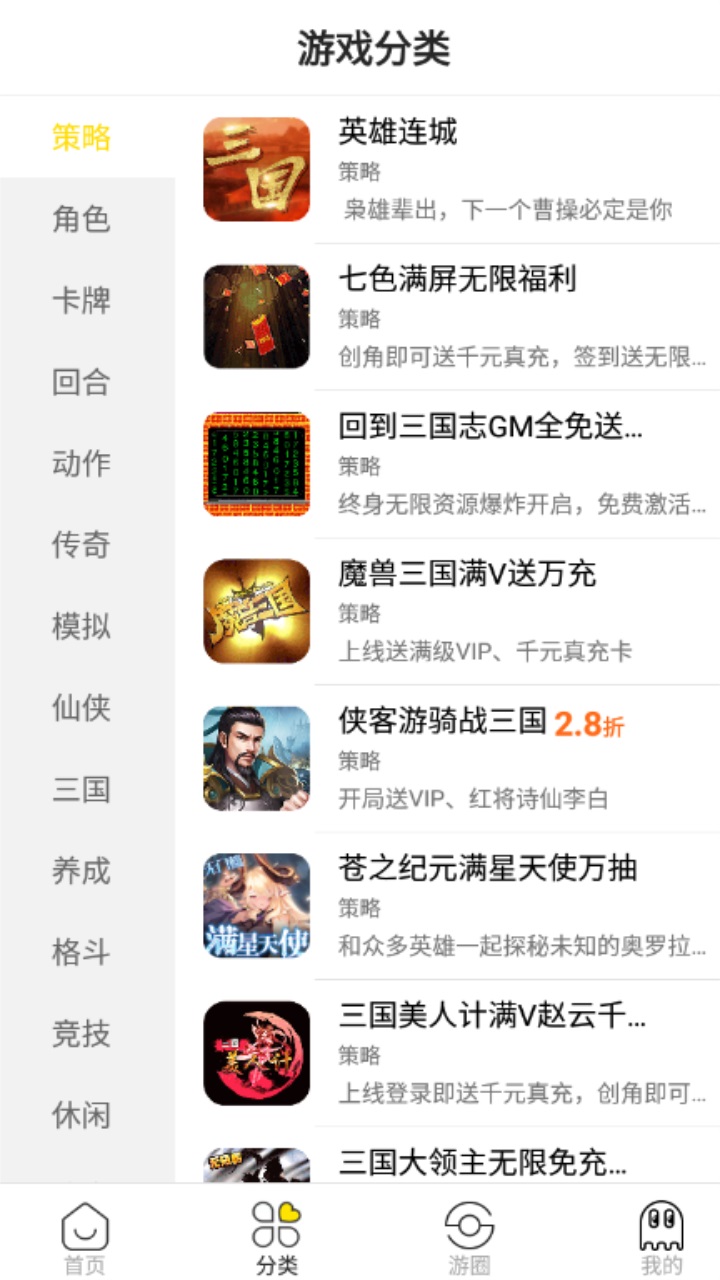Switch to the 养成 category

click(x=81, y=871)
